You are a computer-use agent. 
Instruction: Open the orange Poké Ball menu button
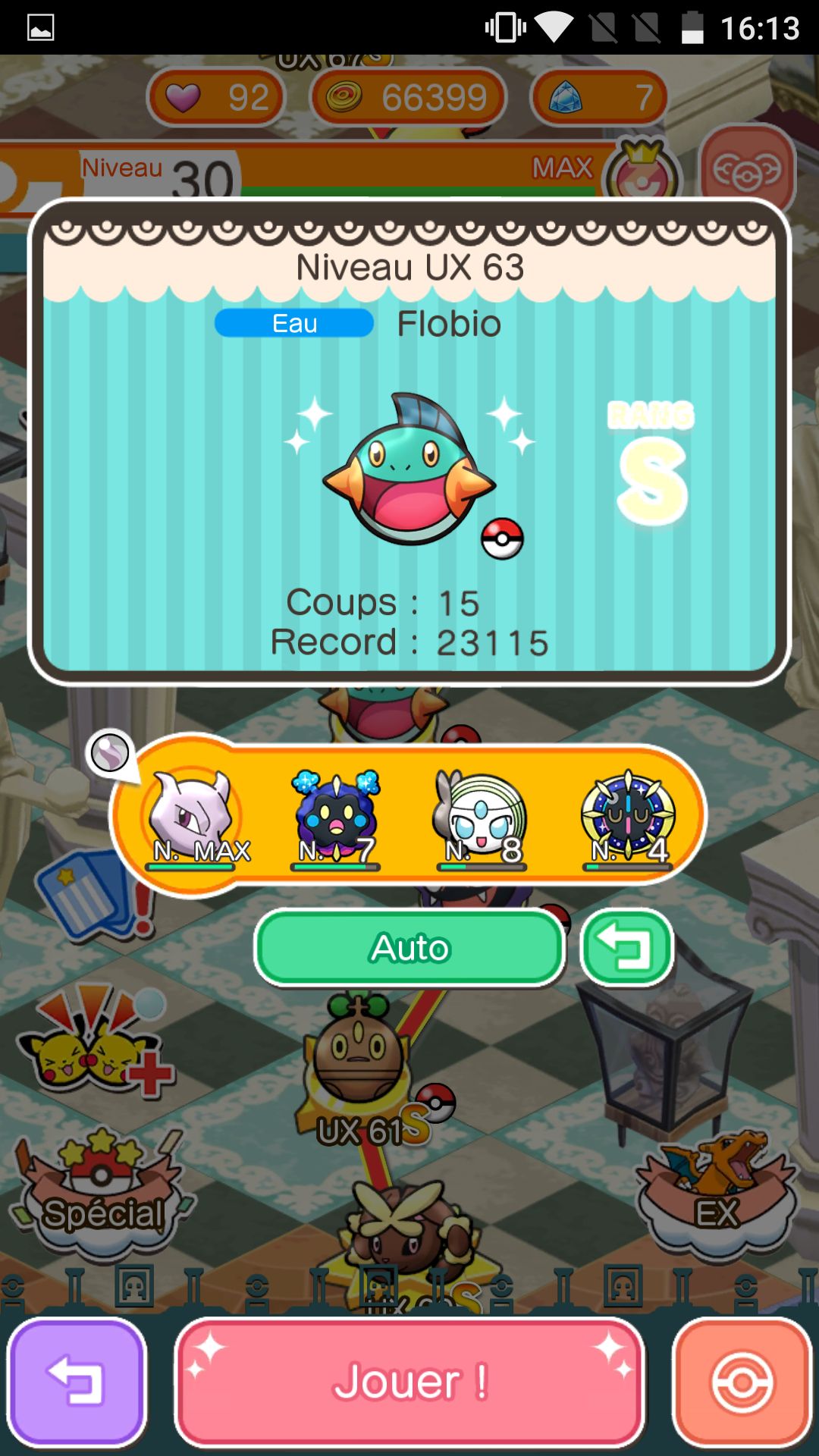click(742, 1382)
